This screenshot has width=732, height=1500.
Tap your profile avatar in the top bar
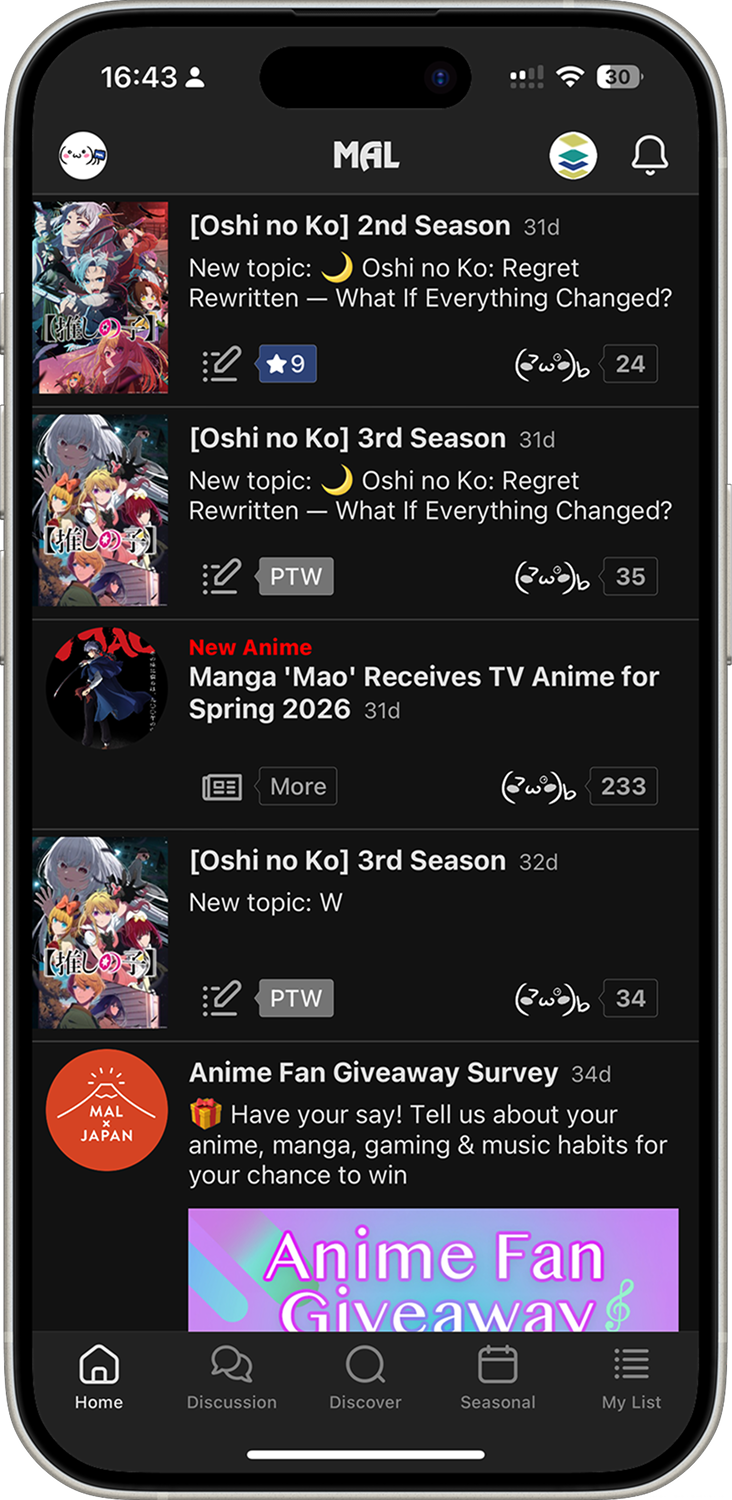coord(84,156)
